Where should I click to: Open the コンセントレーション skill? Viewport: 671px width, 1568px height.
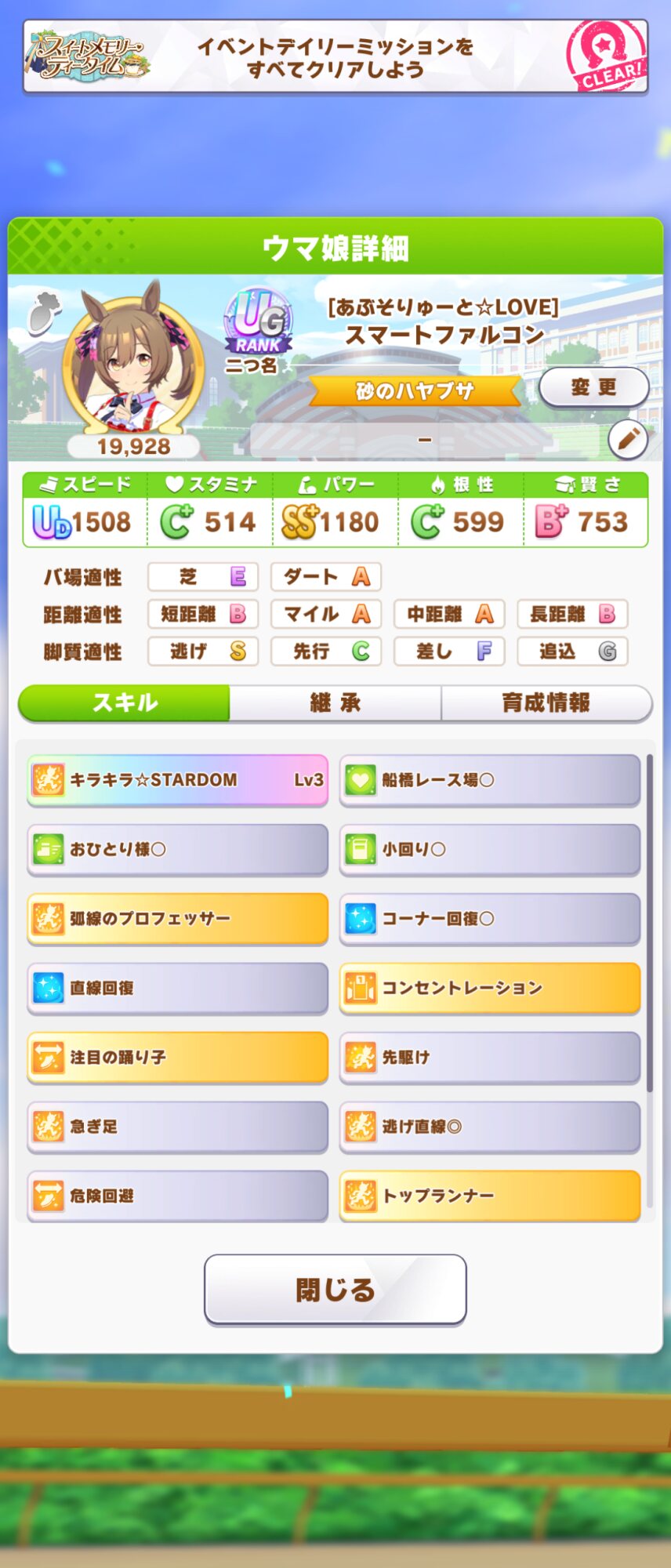pos(489,988)
